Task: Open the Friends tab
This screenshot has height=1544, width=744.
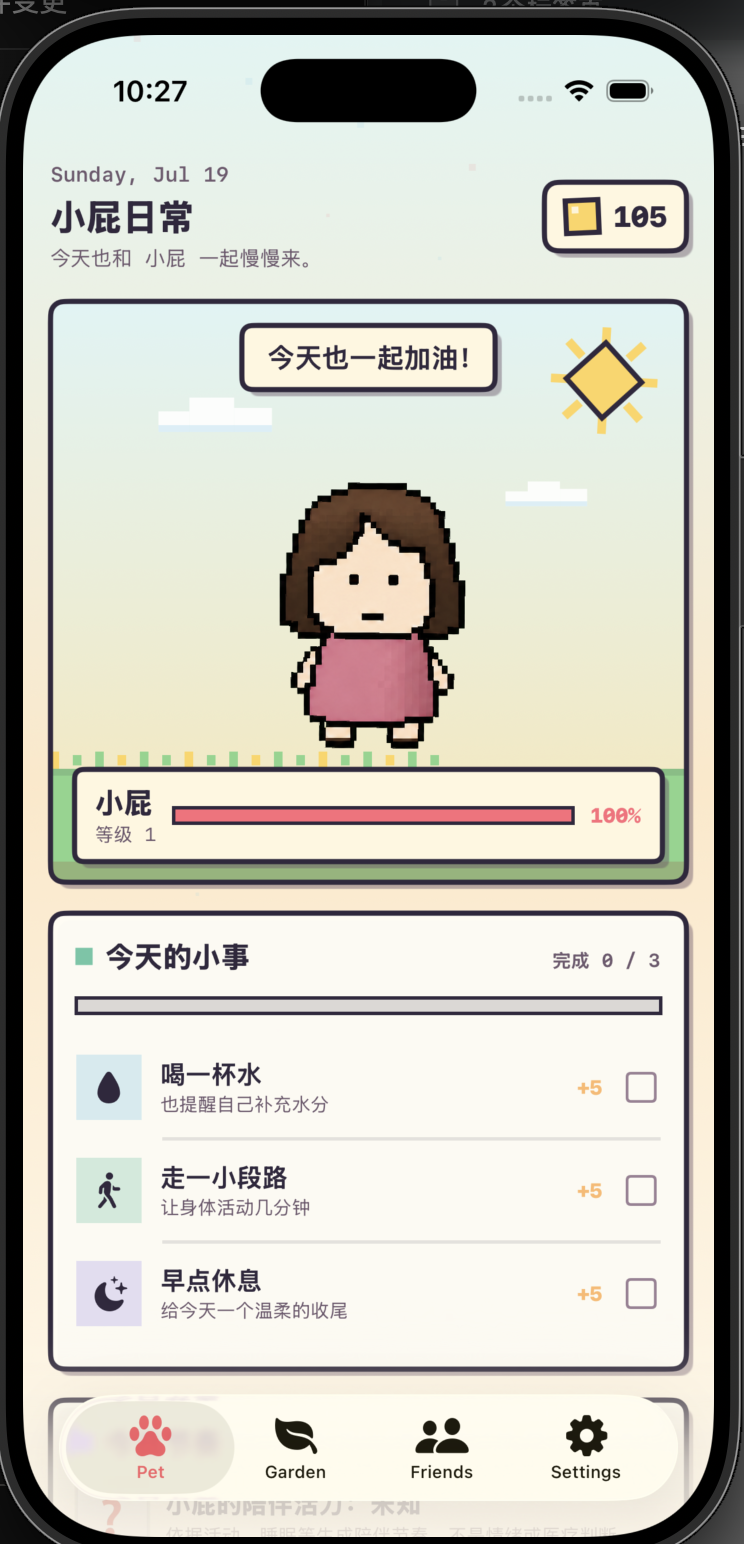Action: point(441,1449)
